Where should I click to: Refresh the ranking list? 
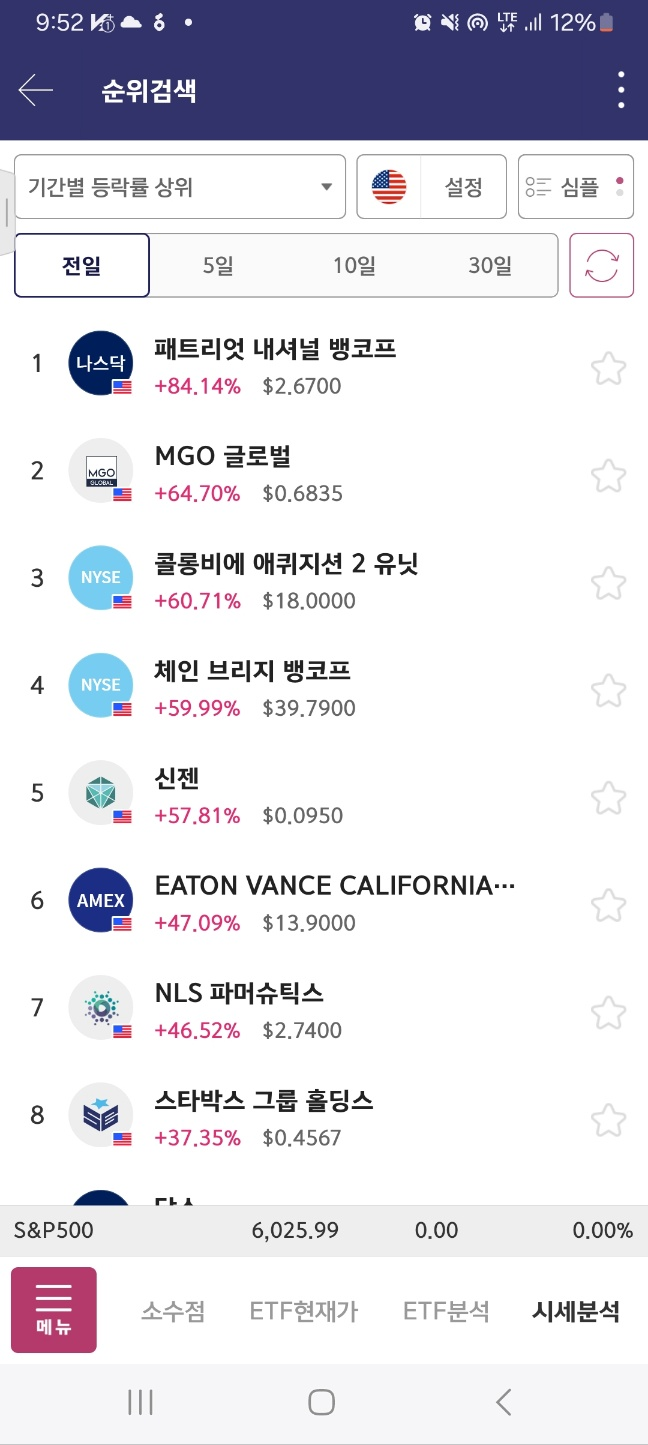pos(602,266)
